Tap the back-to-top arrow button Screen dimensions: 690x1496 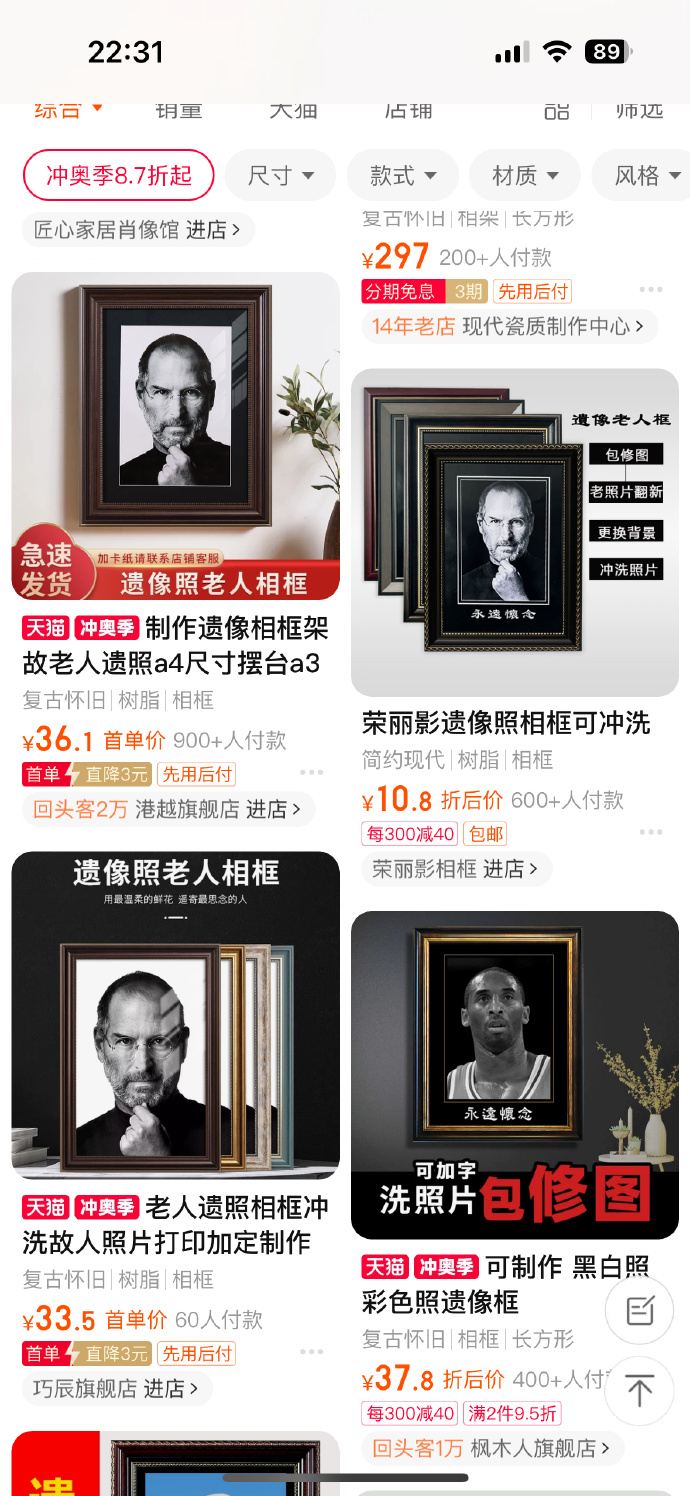[639, 1390]
